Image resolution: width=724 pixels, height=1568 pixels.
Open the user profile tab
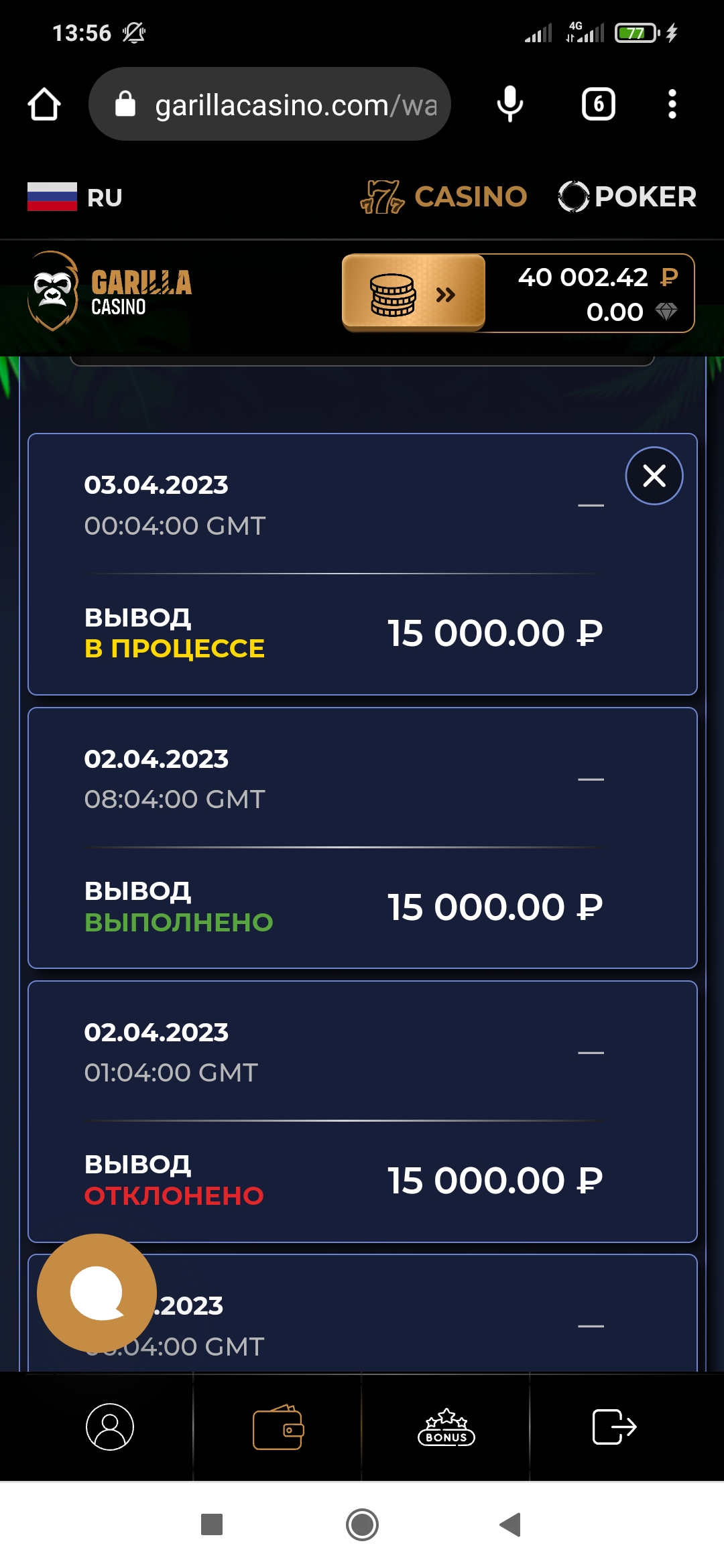[x=110, y=1427]
